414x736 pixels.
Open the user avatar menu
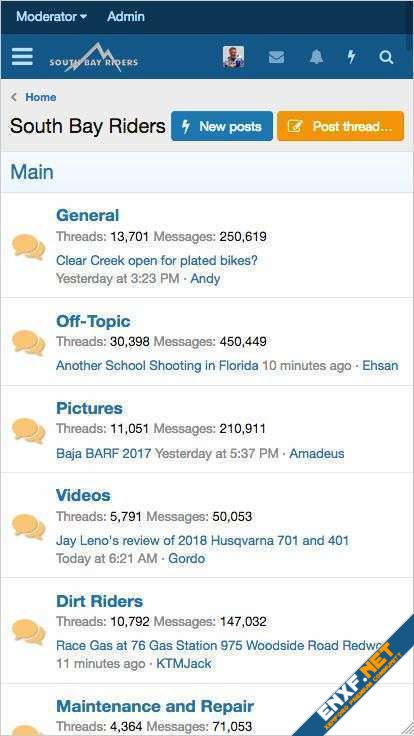[x=233, y=57]
